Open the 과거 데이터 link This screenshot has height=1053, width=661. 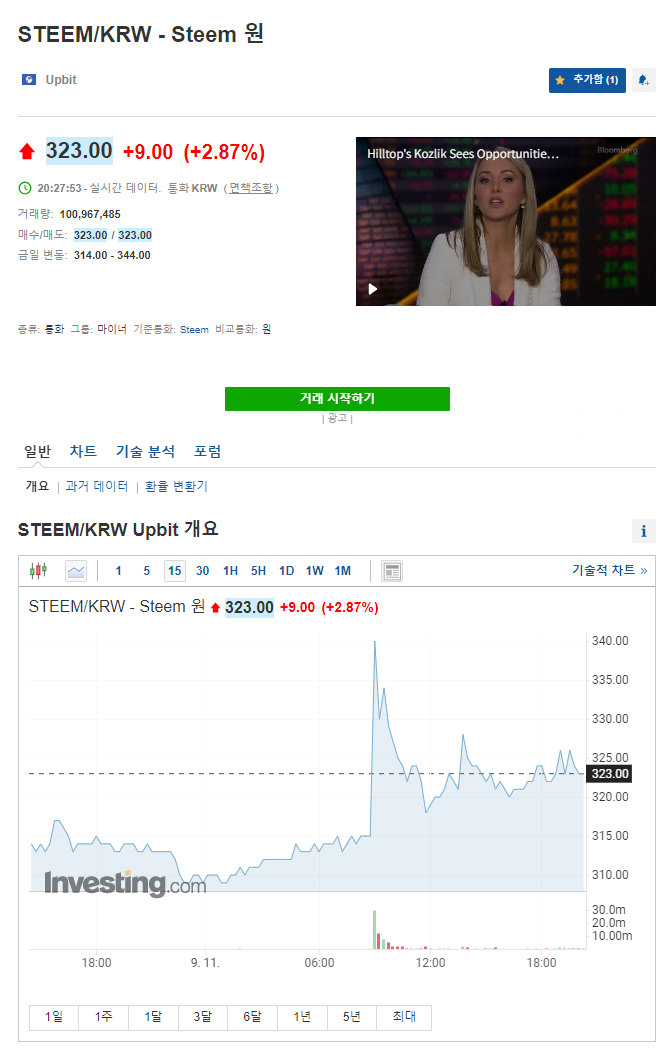(x=97, y=486)
